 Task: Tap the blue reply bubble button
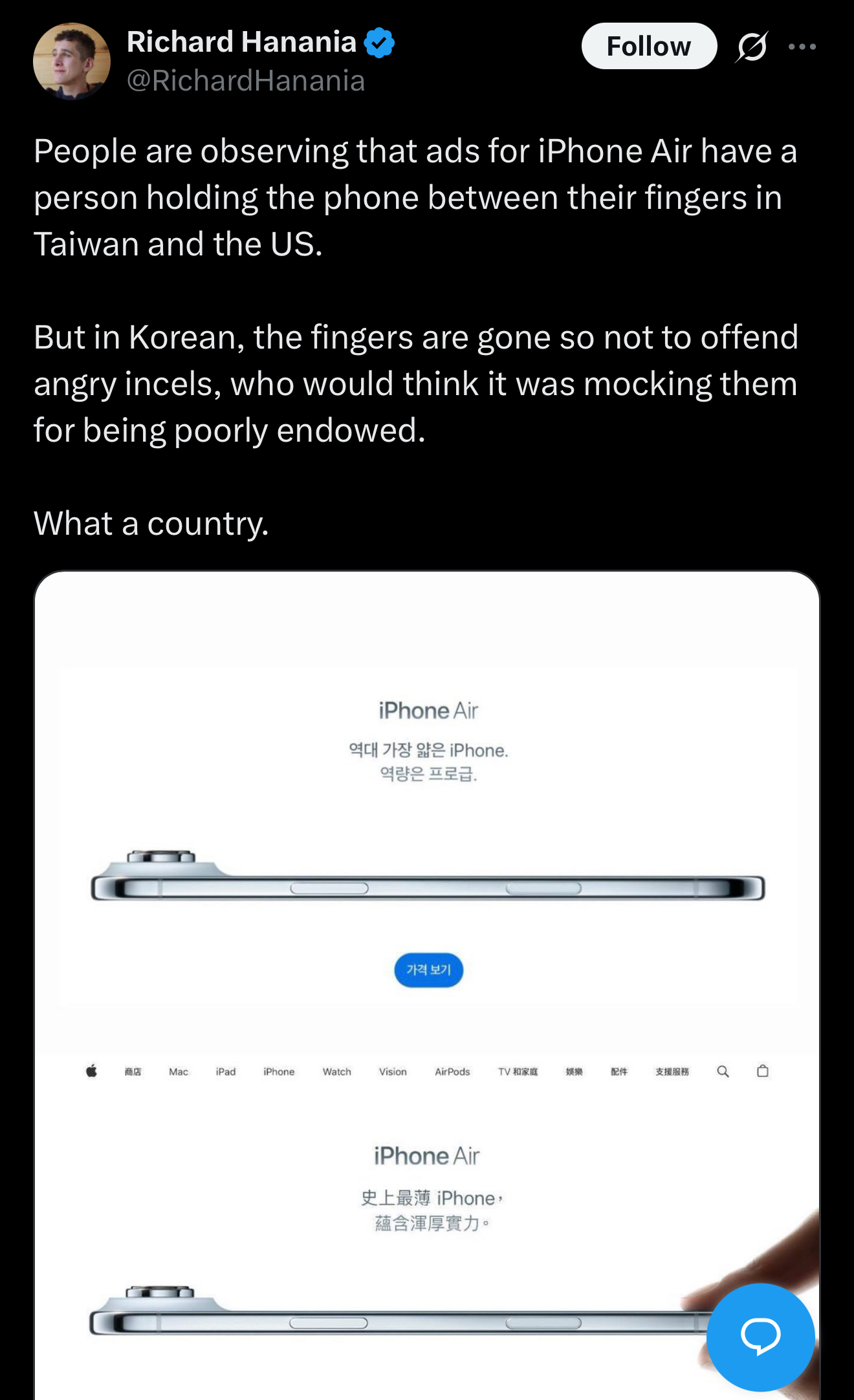click(x=760, y=1337)
